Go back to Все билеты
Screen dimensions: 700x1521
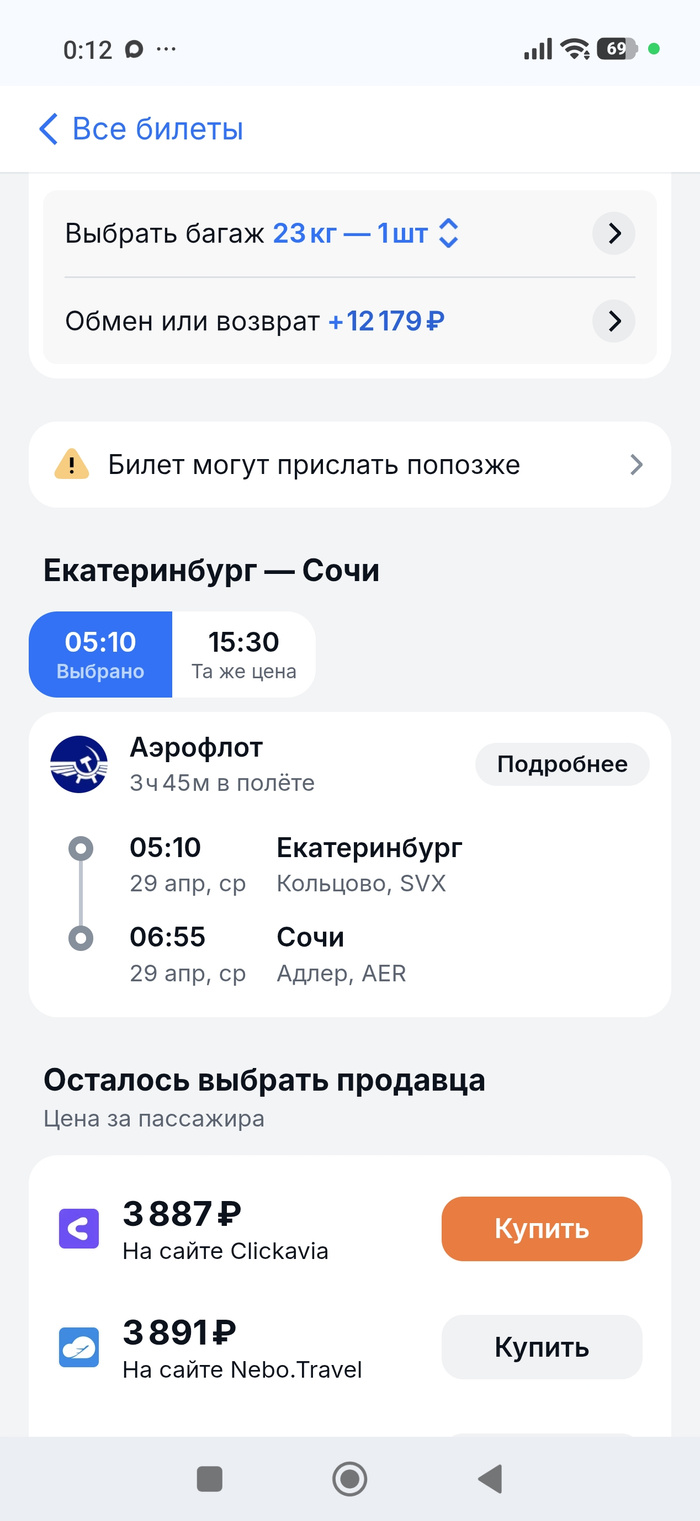(x=141, y=129)
